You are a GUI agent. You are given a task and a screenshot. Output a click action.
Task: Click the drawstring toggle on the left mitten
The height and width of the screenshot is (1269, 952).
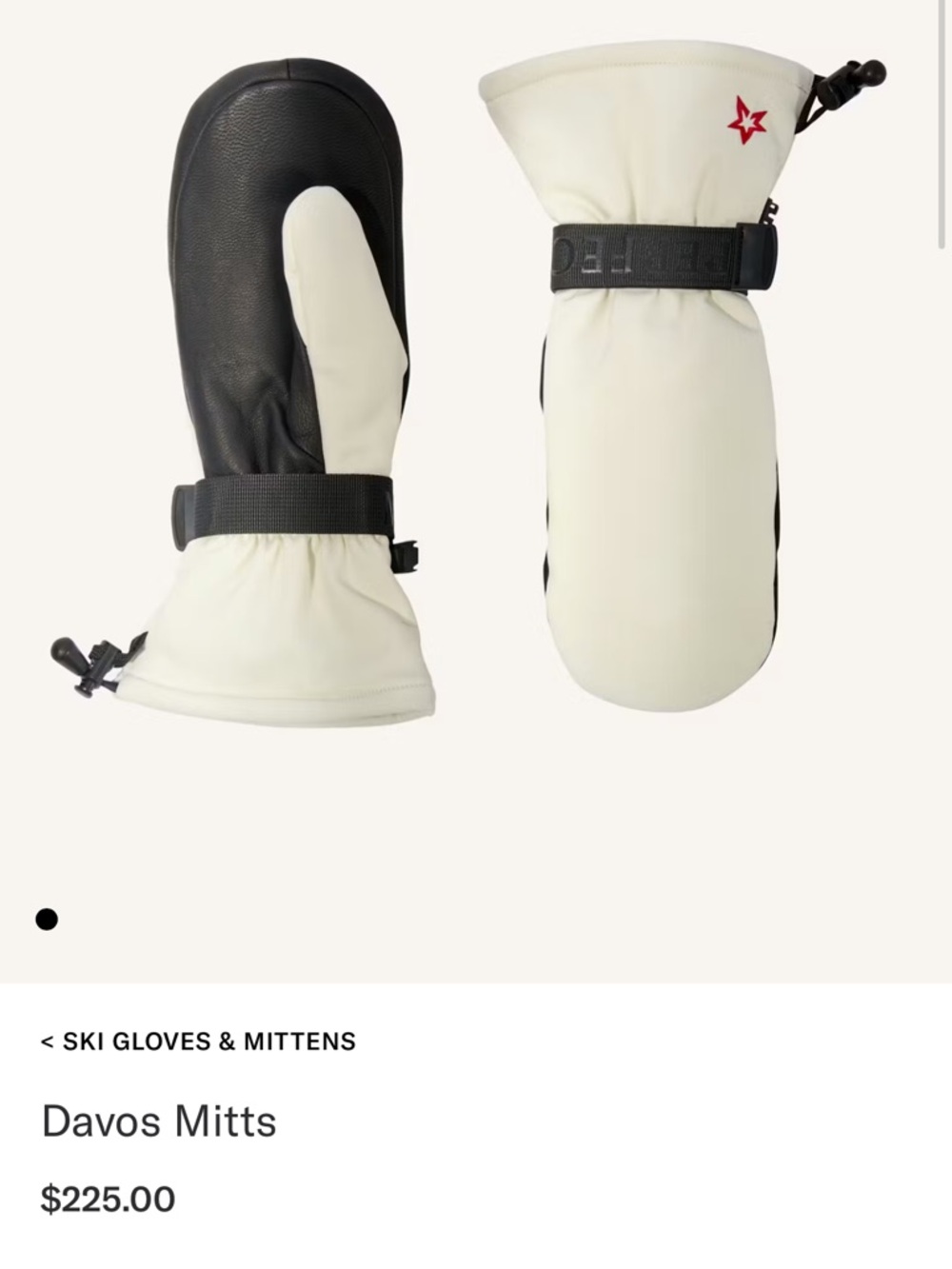(71, 655)
